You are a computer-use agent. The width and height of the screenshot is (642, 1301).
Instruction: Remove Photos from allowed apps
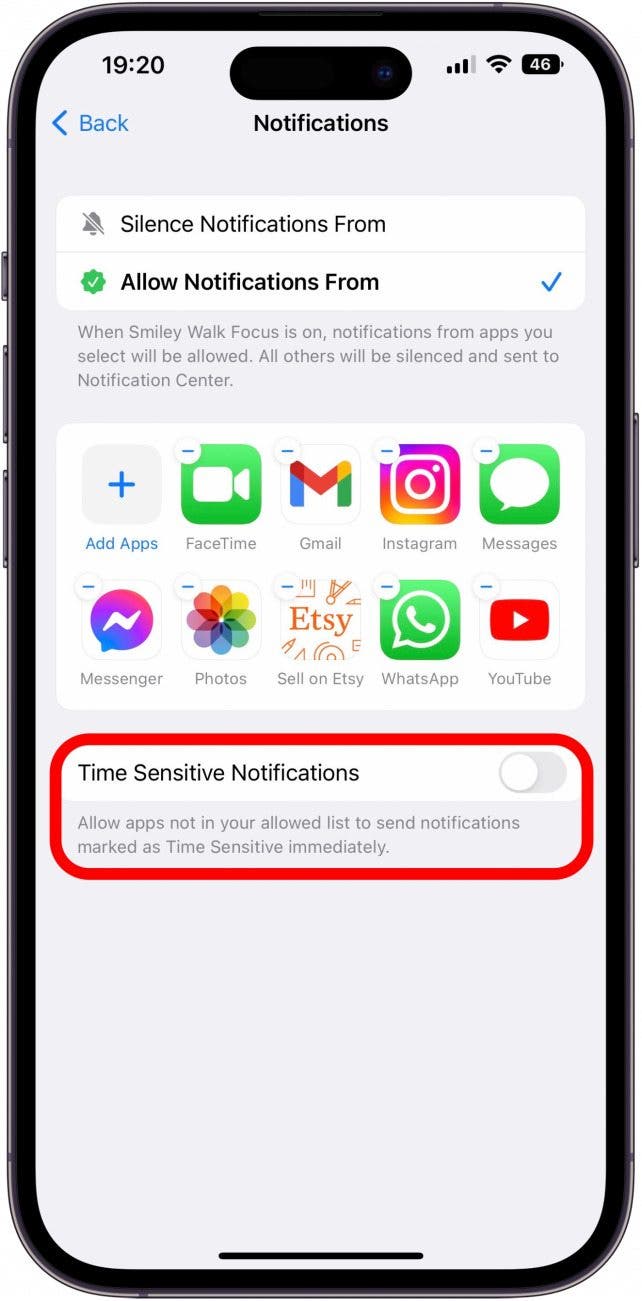click(x=188, y=586)
